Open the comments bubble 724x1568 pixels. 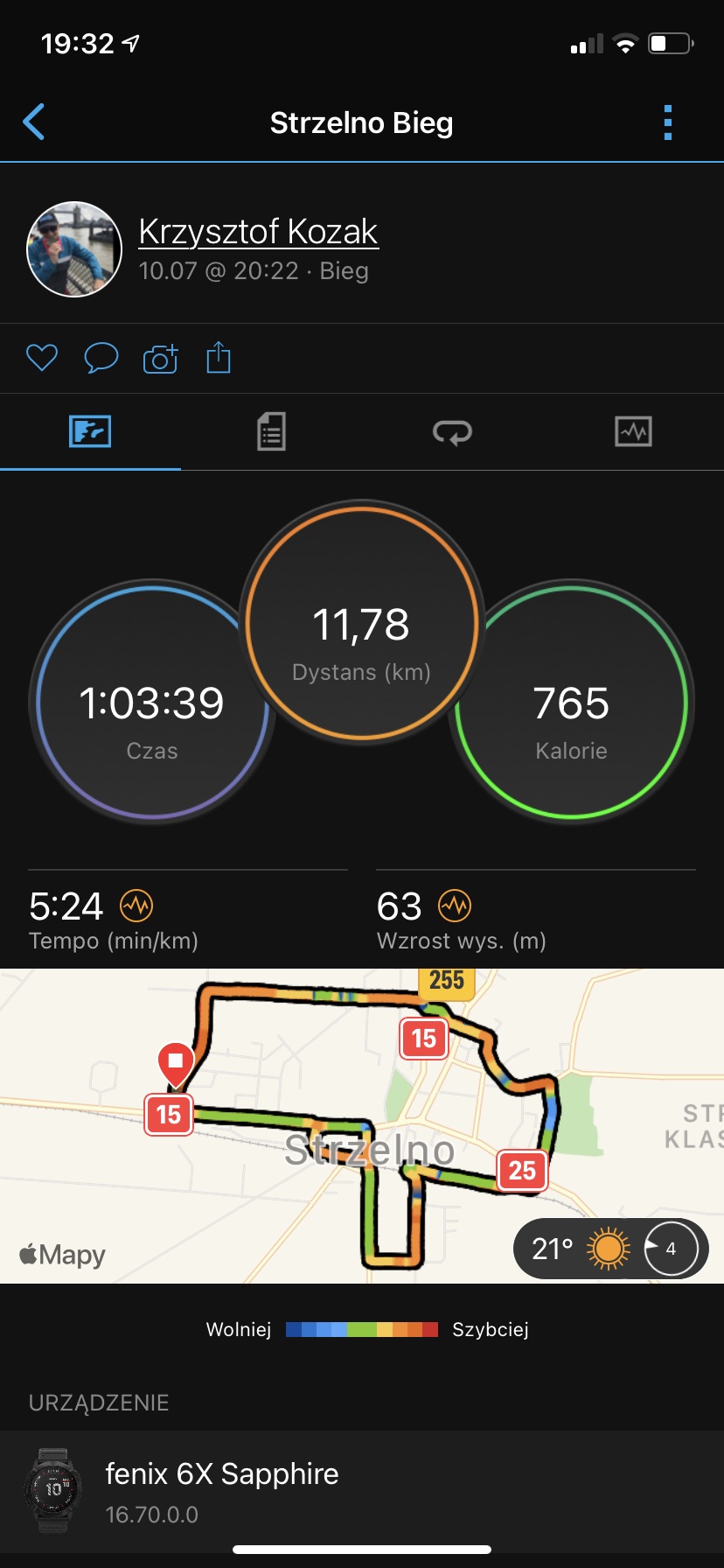101,358
